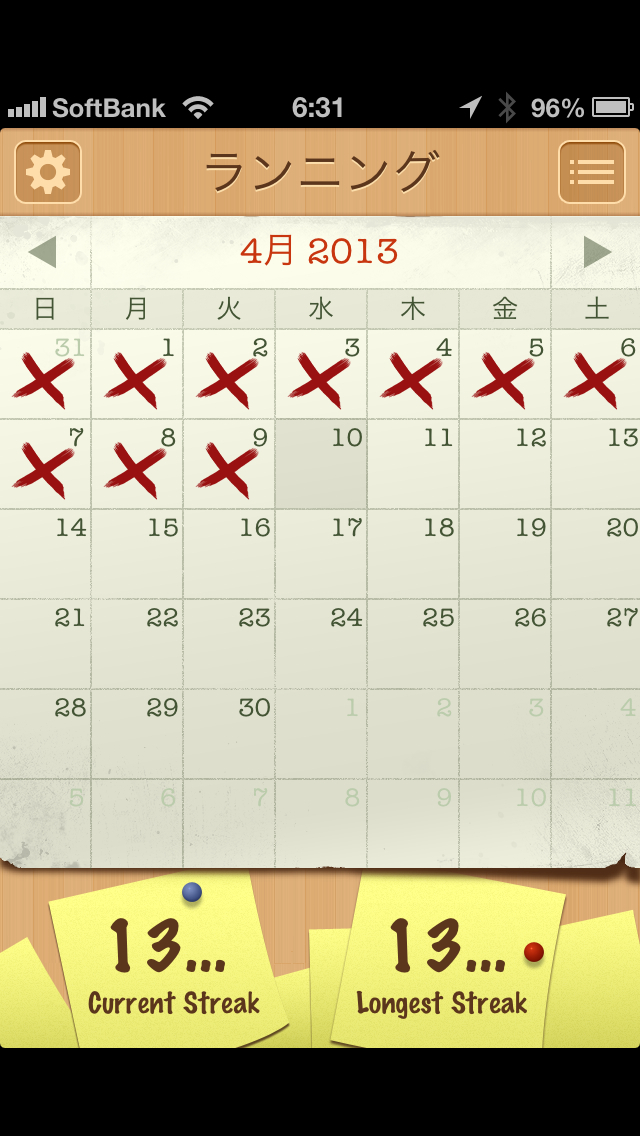
Task: Select April 19 on the calendar
Action: pos(505,555)
